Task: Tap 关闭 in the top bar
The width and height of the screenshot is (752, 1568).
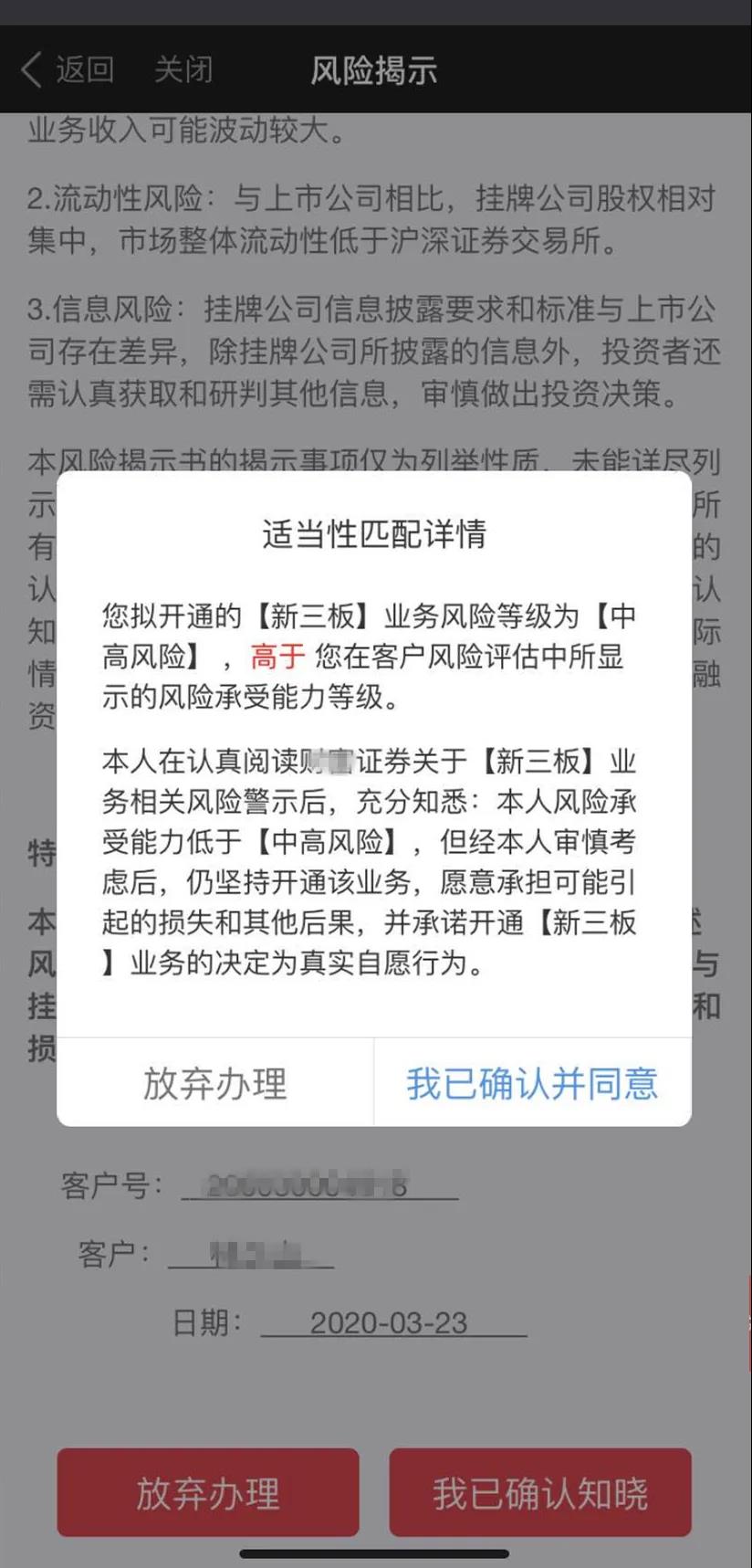Action: pyautogui.click(x=183, y=70)
